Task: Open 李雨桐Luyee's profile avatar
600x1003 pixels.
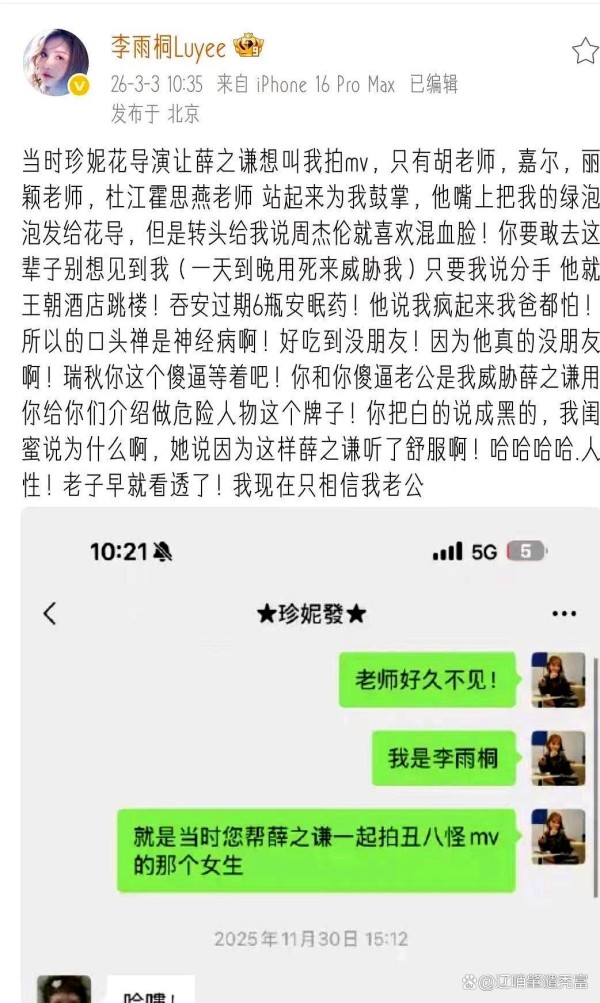Action: click(56, 62)
